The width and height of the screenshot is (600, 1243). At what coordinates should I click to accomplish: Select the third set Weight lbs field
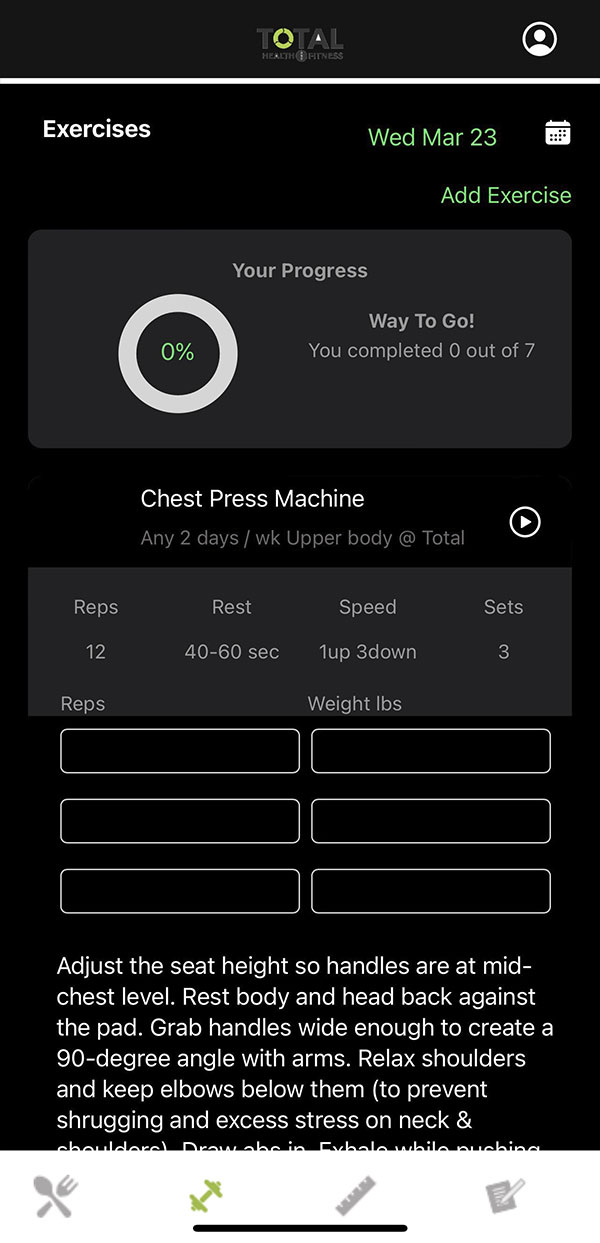tap(431, 891)
